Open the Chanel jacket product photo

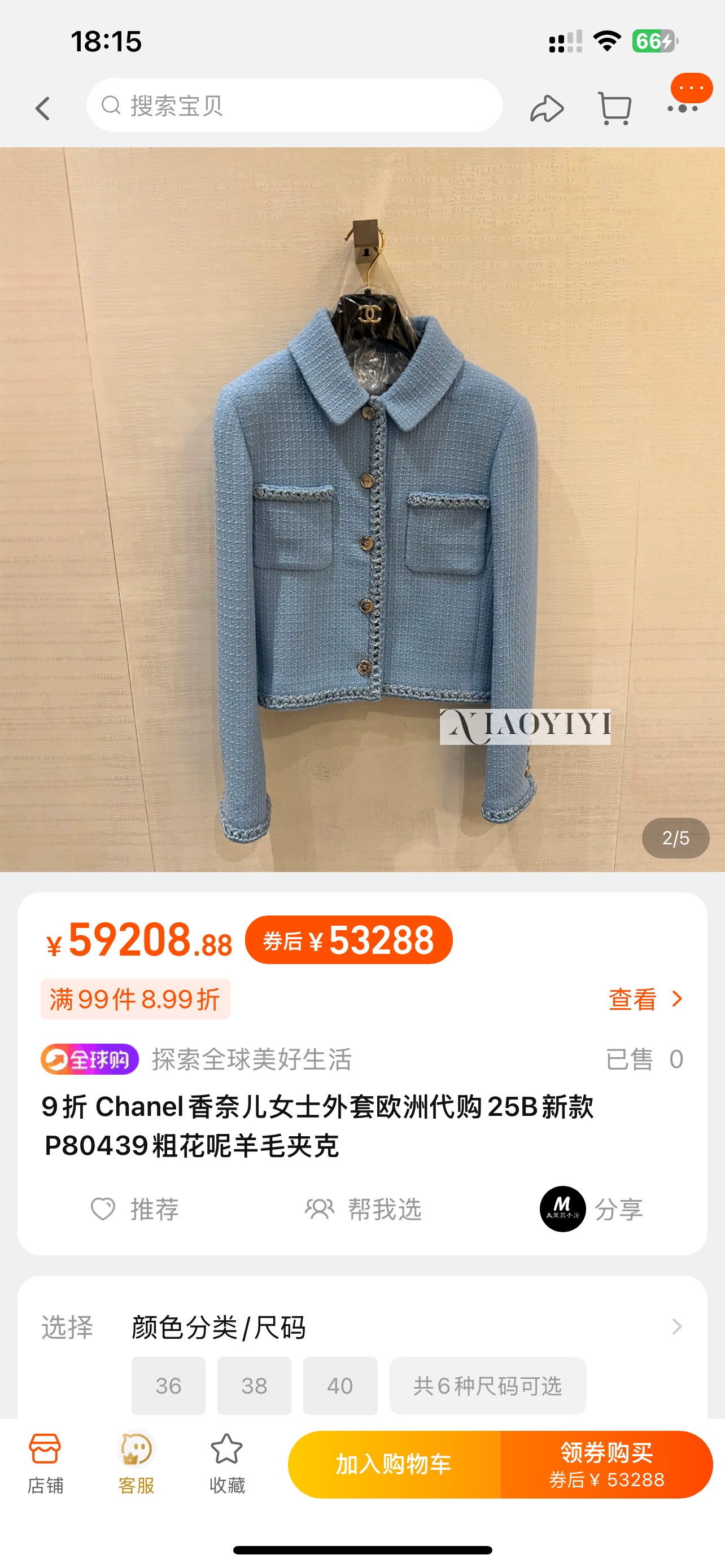click(362, 509)
